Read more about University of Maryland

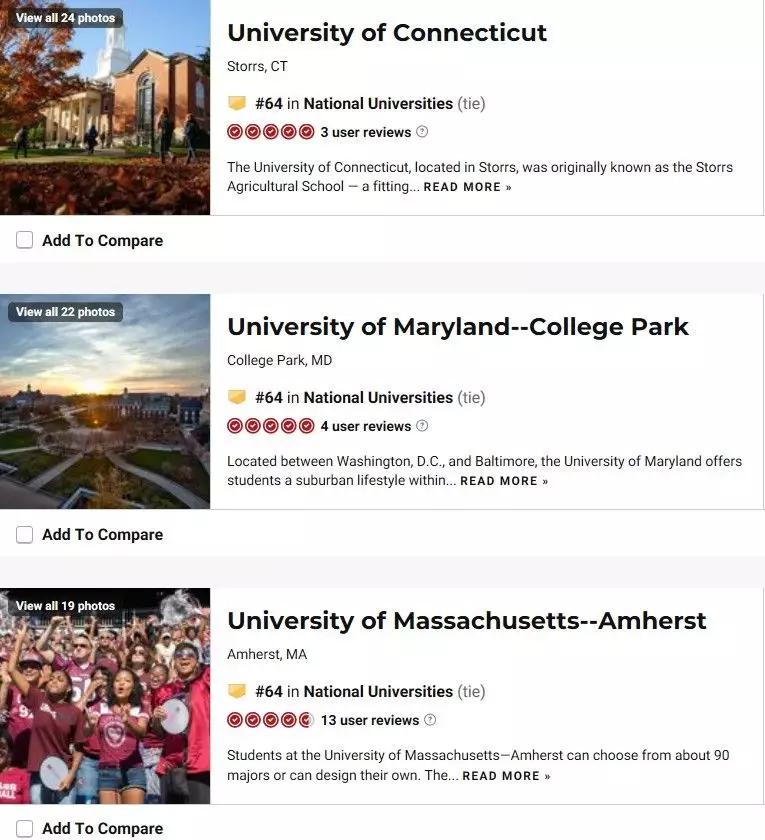504,481
